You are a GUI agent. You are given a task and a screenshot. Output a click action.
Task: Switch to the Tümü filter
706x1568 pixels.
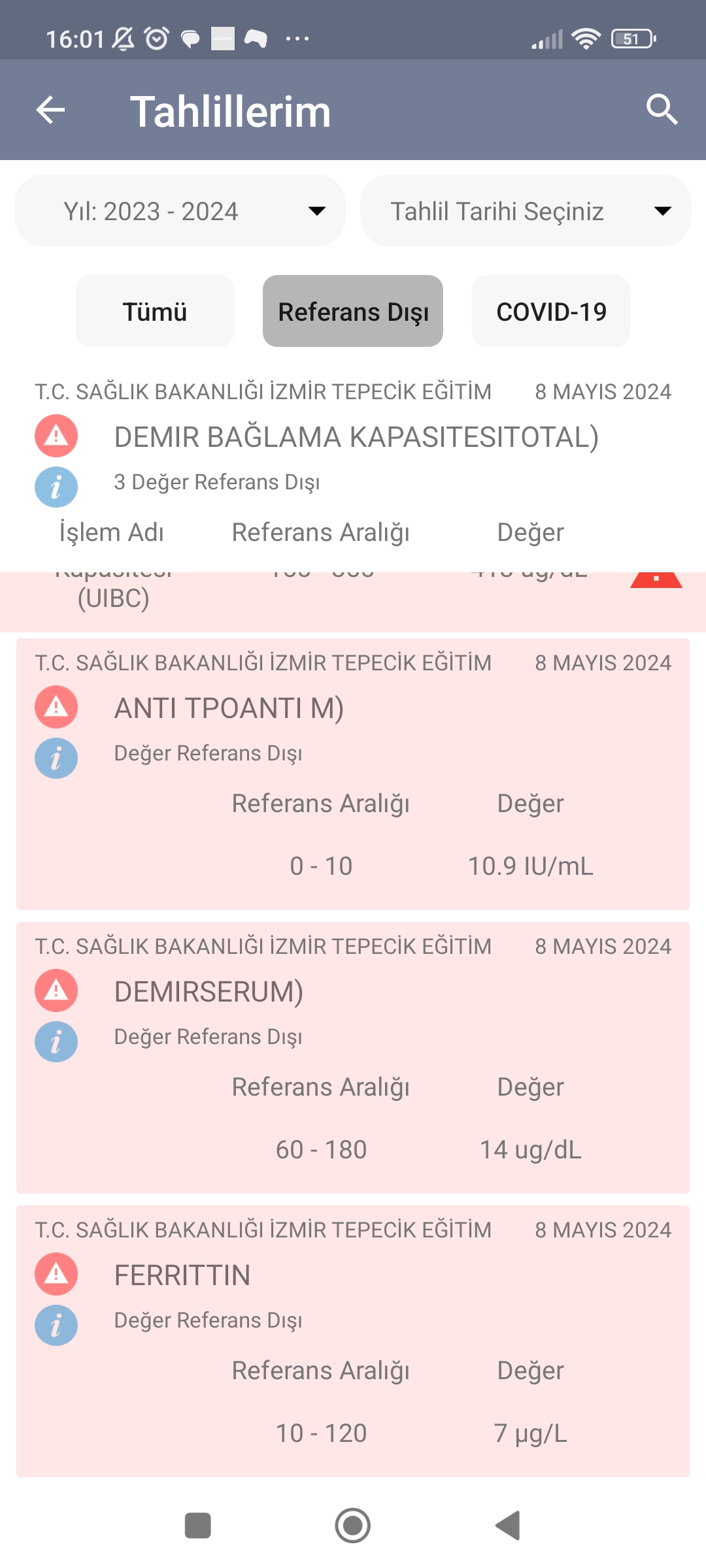[x=155, y=311]
